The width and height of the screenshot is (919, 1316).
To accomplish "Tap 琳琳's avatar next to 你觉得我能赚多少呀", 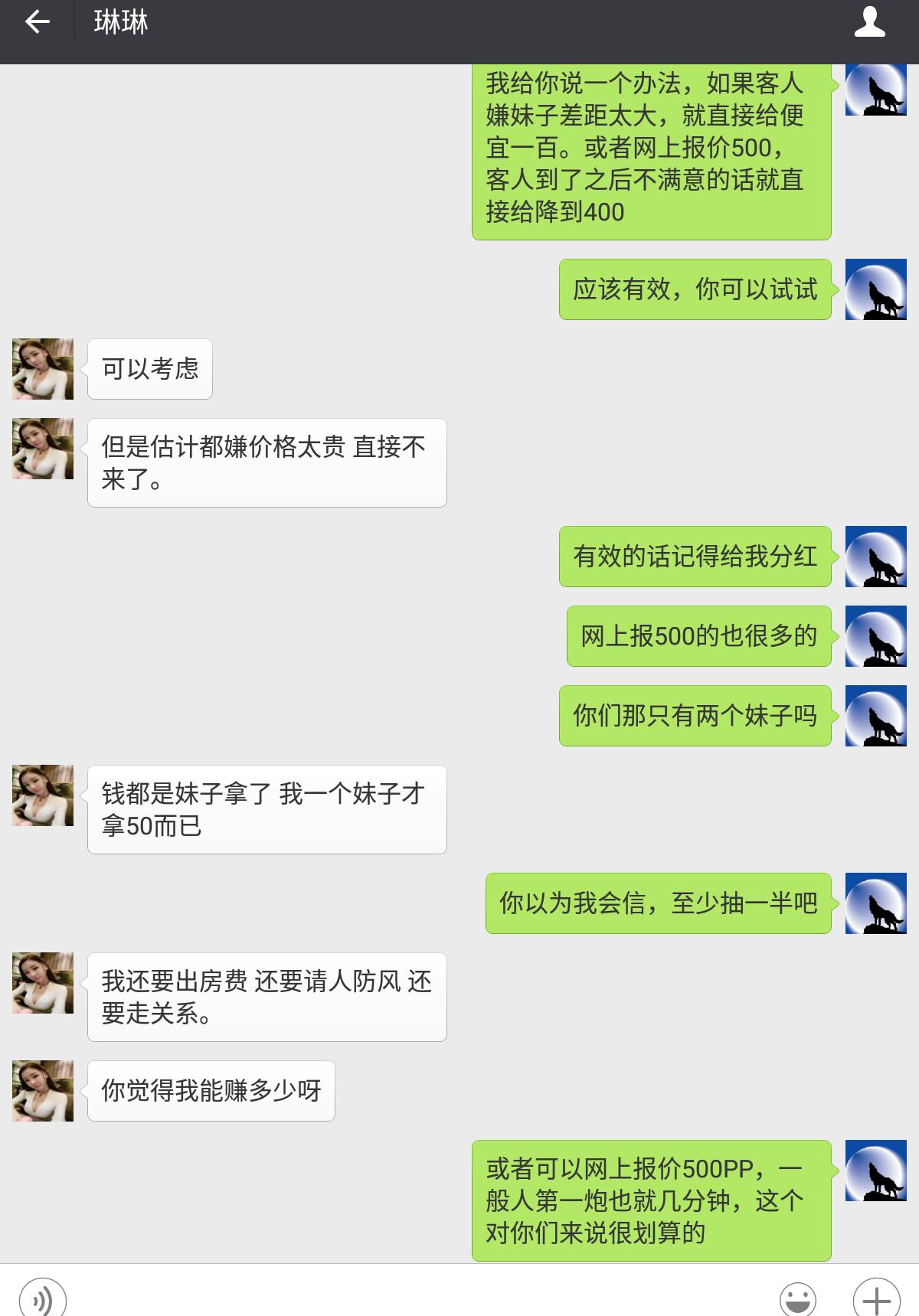I will (x=42, y=1092).
